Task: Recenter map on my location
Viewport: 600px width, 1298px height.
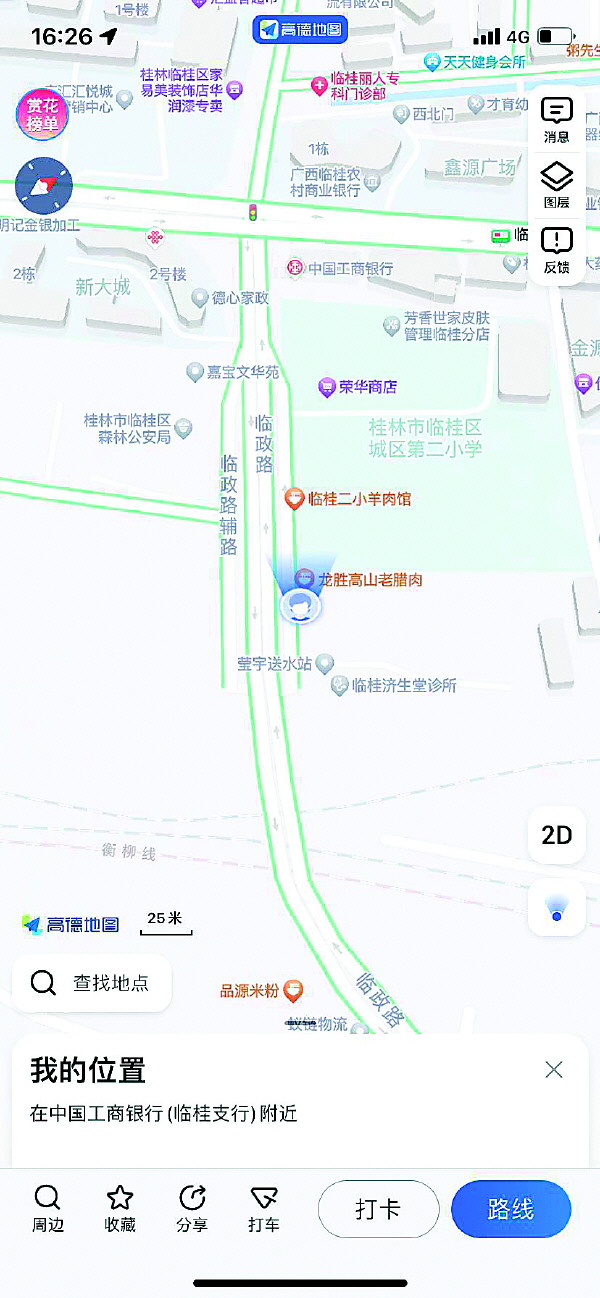Action: click(556, 908)
